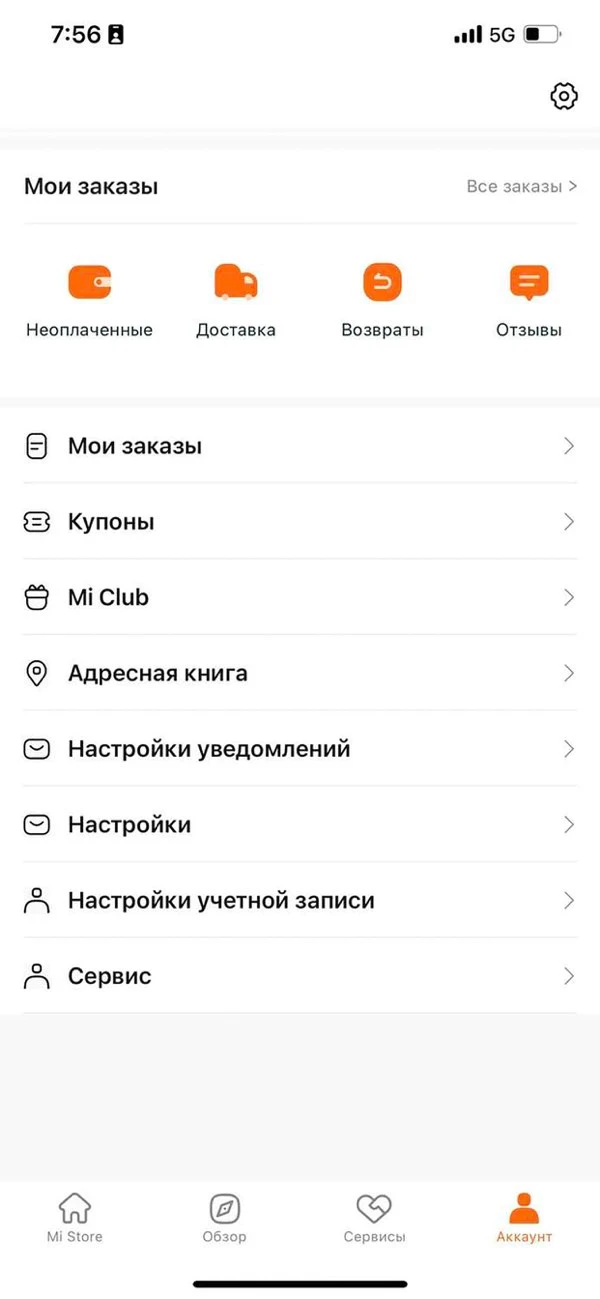View all orders via Все заказы
The height and width of the screenshot is (1299, 600).
point(521,186)
